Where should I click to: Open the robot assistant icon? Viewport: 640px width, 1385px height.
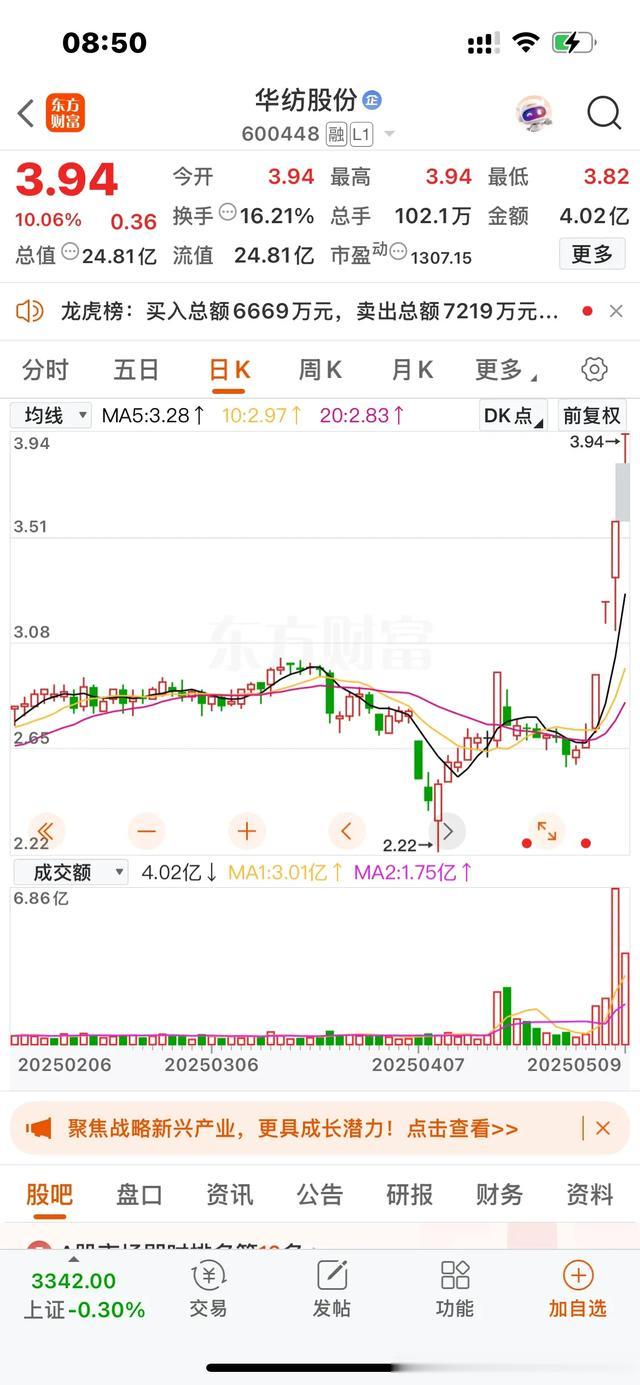534,113
